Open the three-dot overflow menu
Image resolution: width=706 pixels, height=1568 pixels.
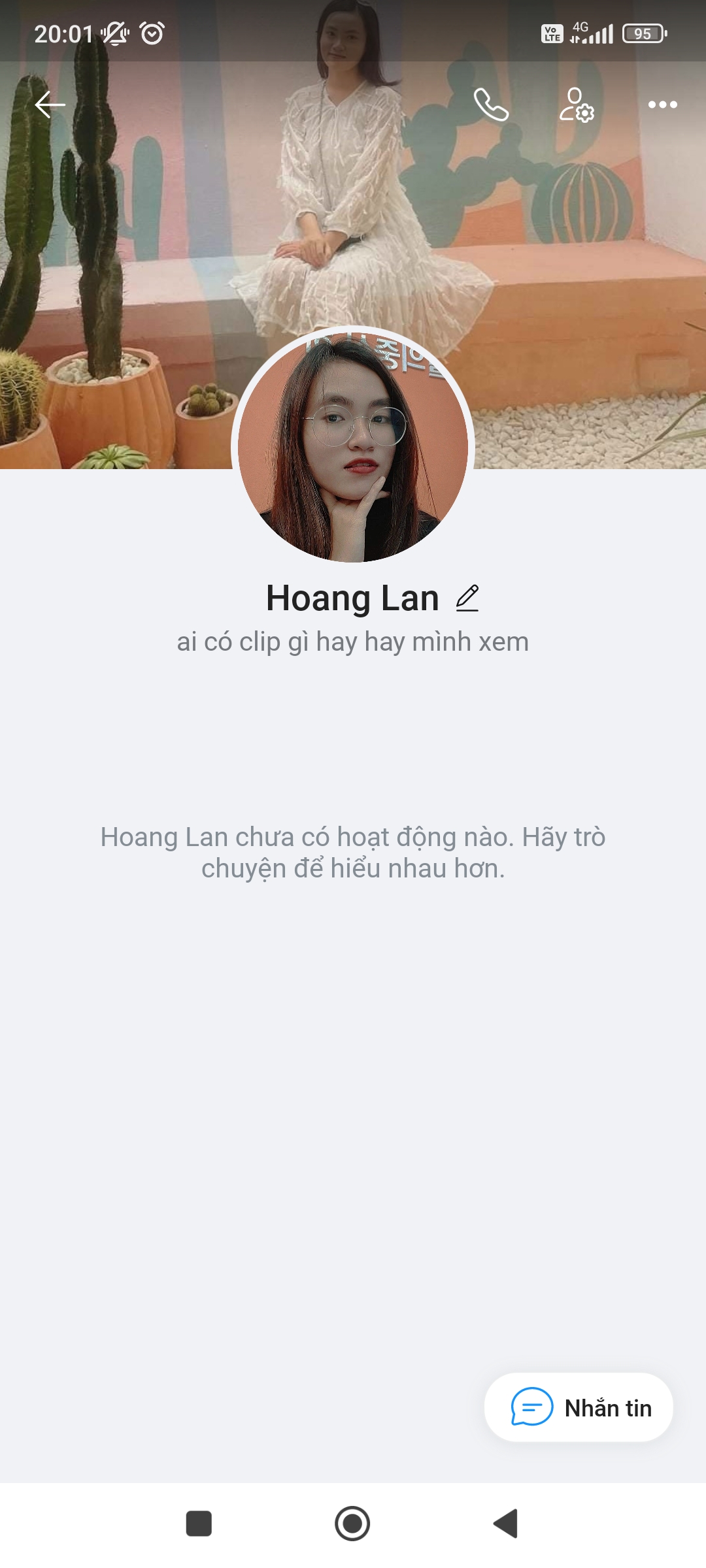(662, 105)
